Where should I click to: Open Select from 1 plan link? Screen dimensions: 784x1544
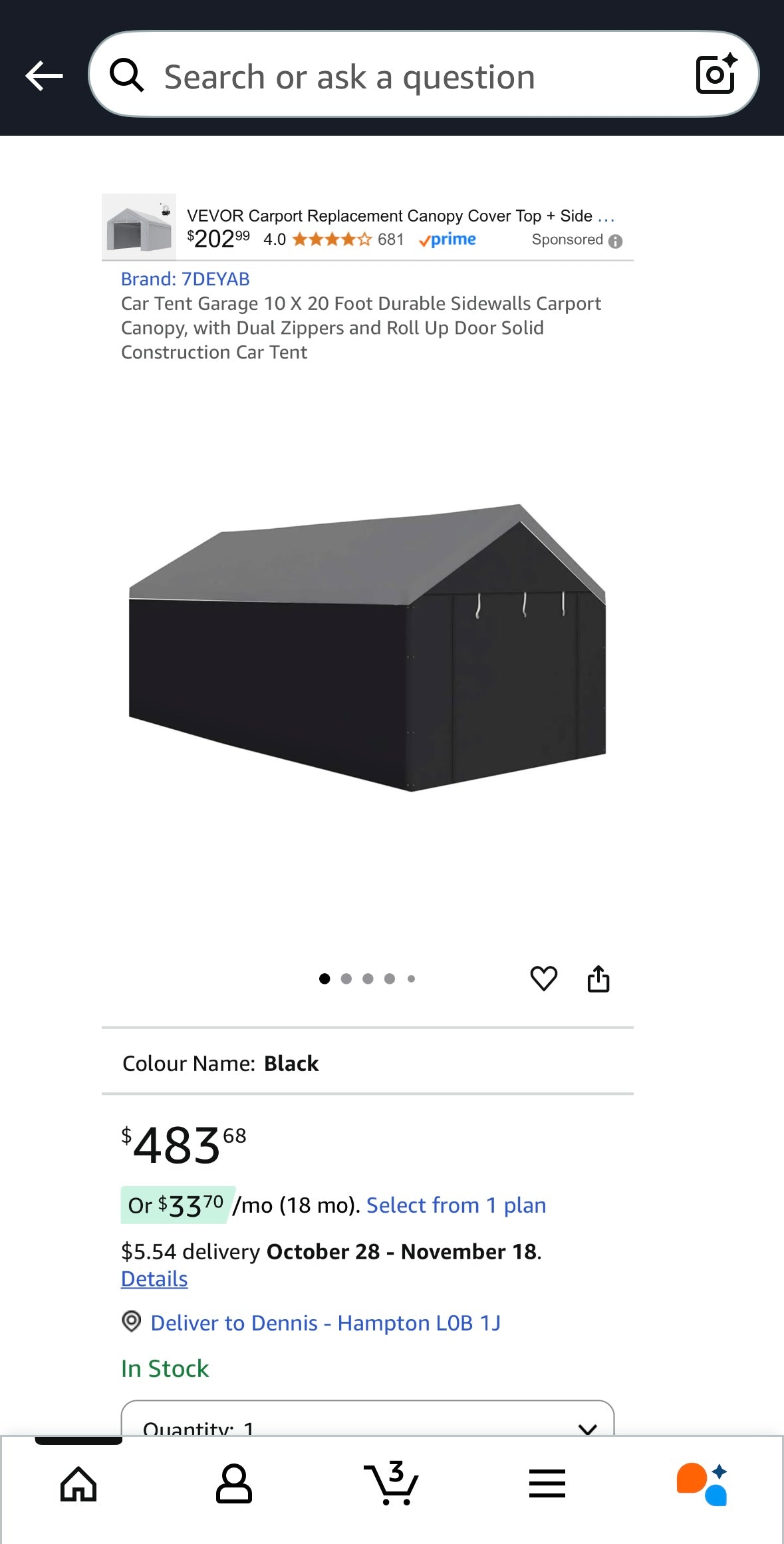456,1205
